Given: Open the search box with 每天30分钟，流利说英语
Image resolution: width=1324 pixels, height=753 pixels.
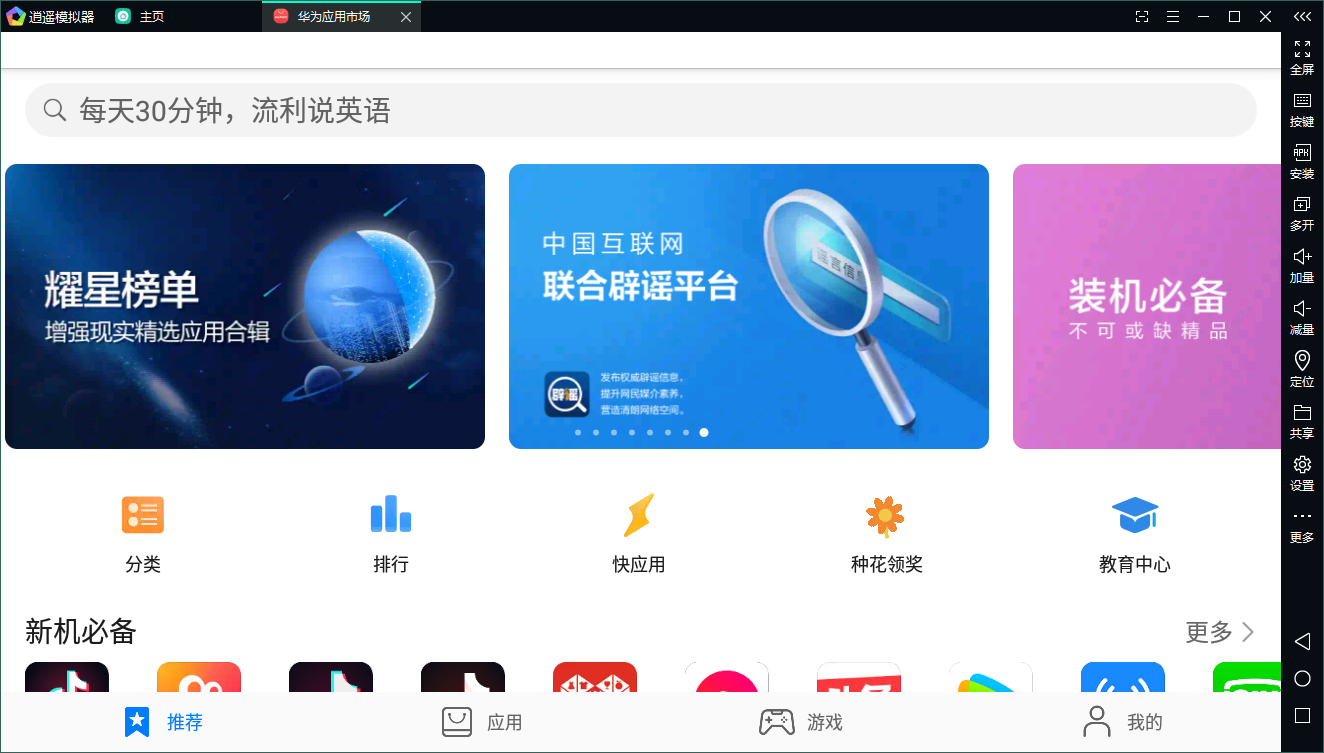Looking at the screenshot, I should click(x=640, y=110).
